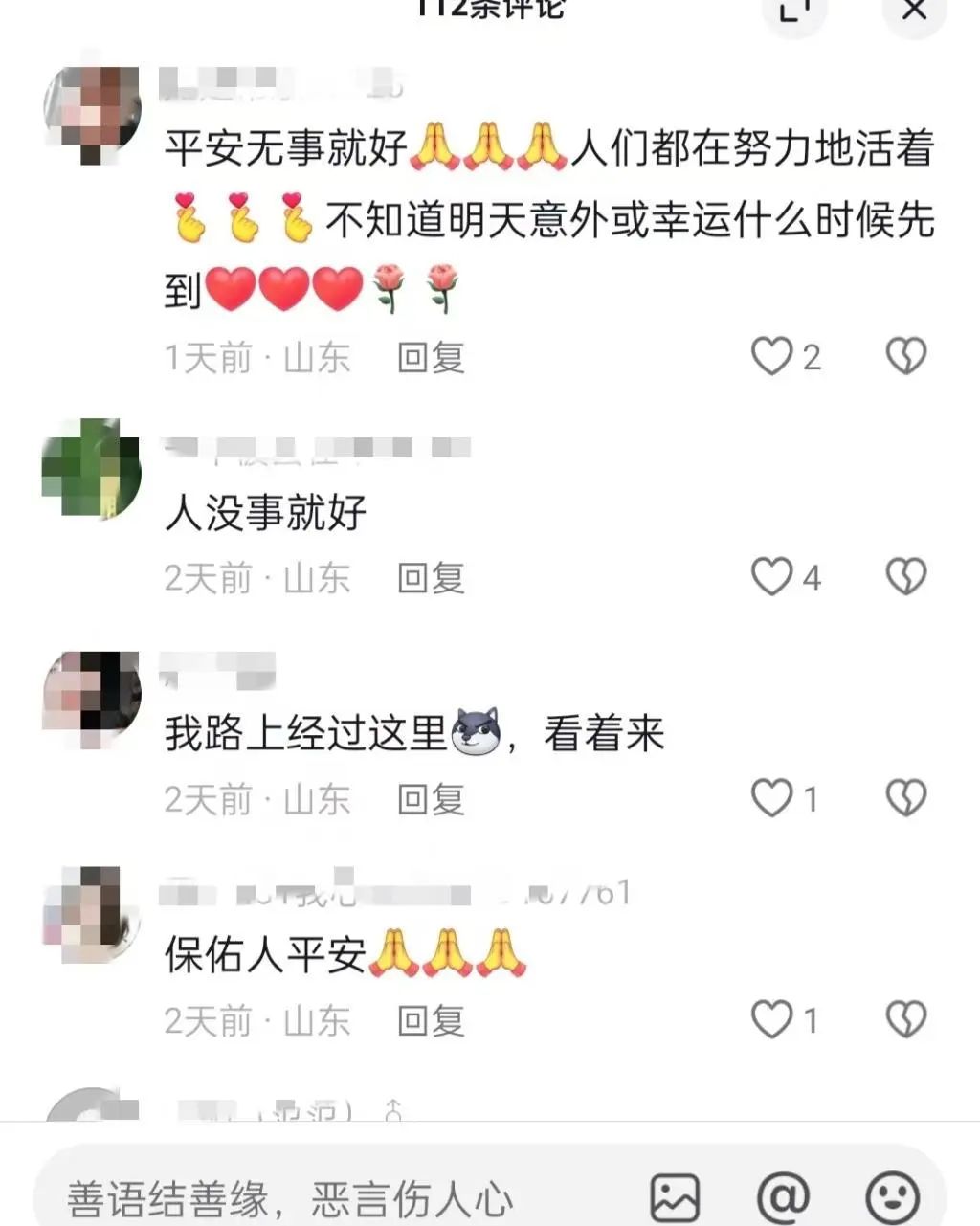Dislike the comment '我路上经过这里'
This screenshot has width=980, height=1226.
click(x=905, y=798)
